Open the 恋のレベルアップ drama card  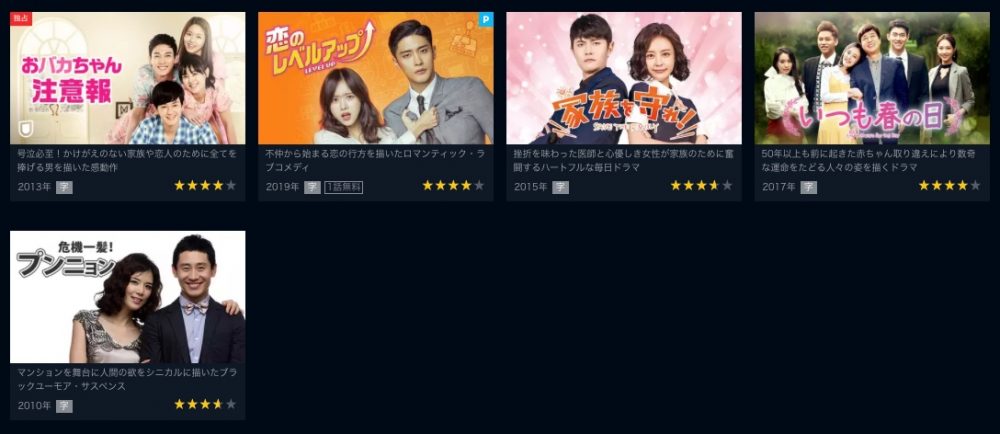tap(375, 79)
